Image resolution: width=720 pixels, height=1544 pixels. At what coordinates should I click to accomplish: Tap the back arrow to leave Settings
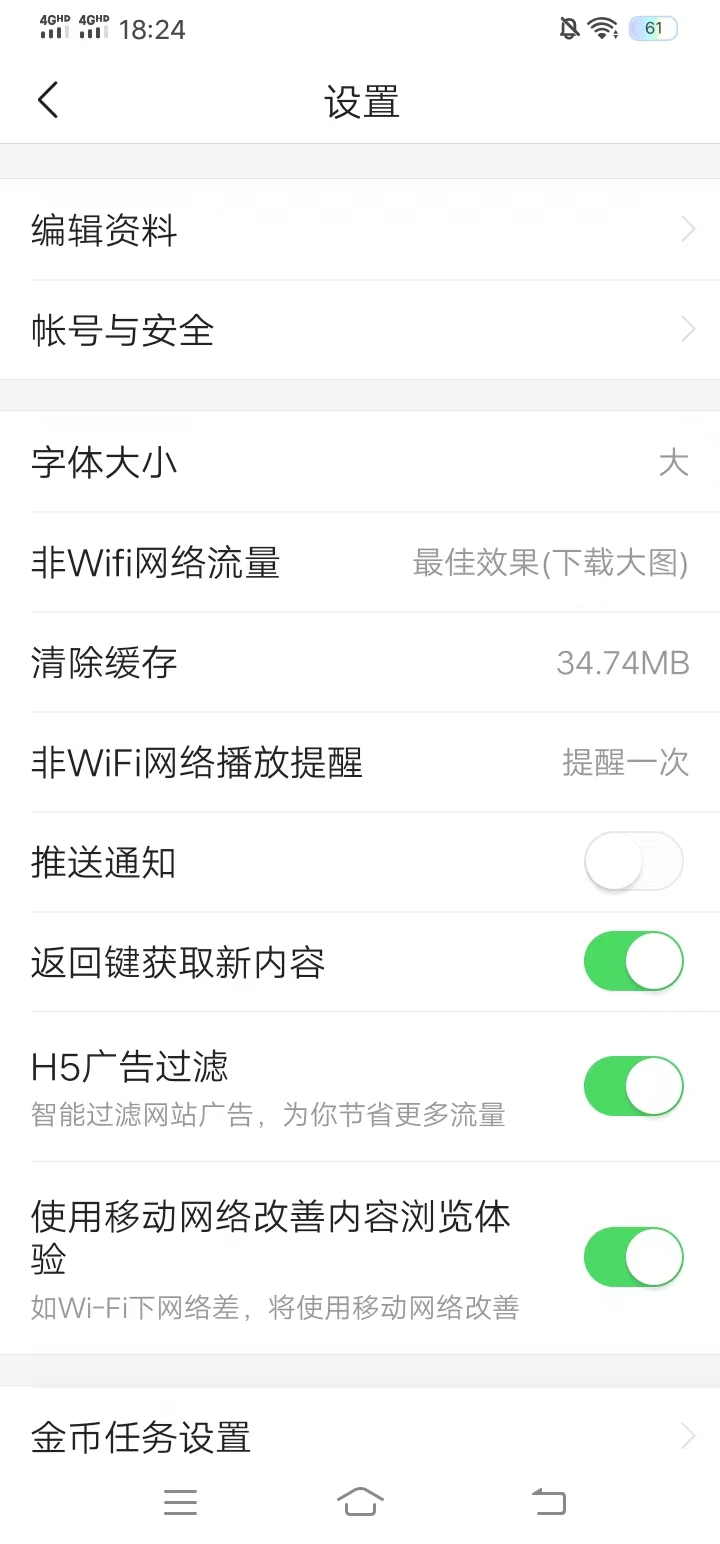click(47, 100)
